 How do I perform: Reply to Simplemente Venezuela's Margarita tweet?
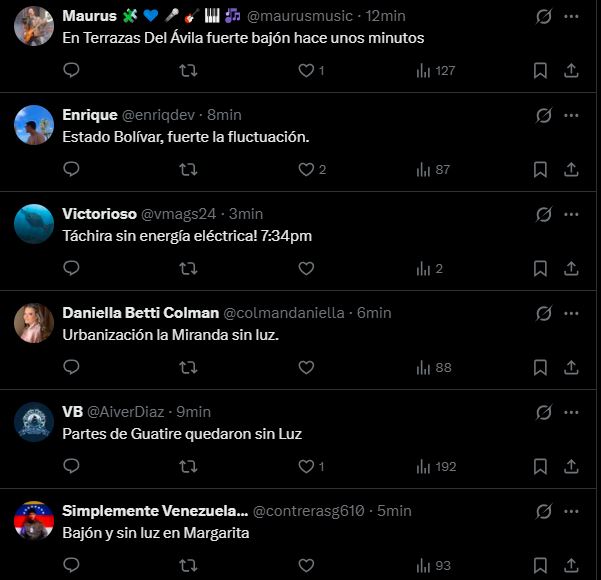point(71,565)
